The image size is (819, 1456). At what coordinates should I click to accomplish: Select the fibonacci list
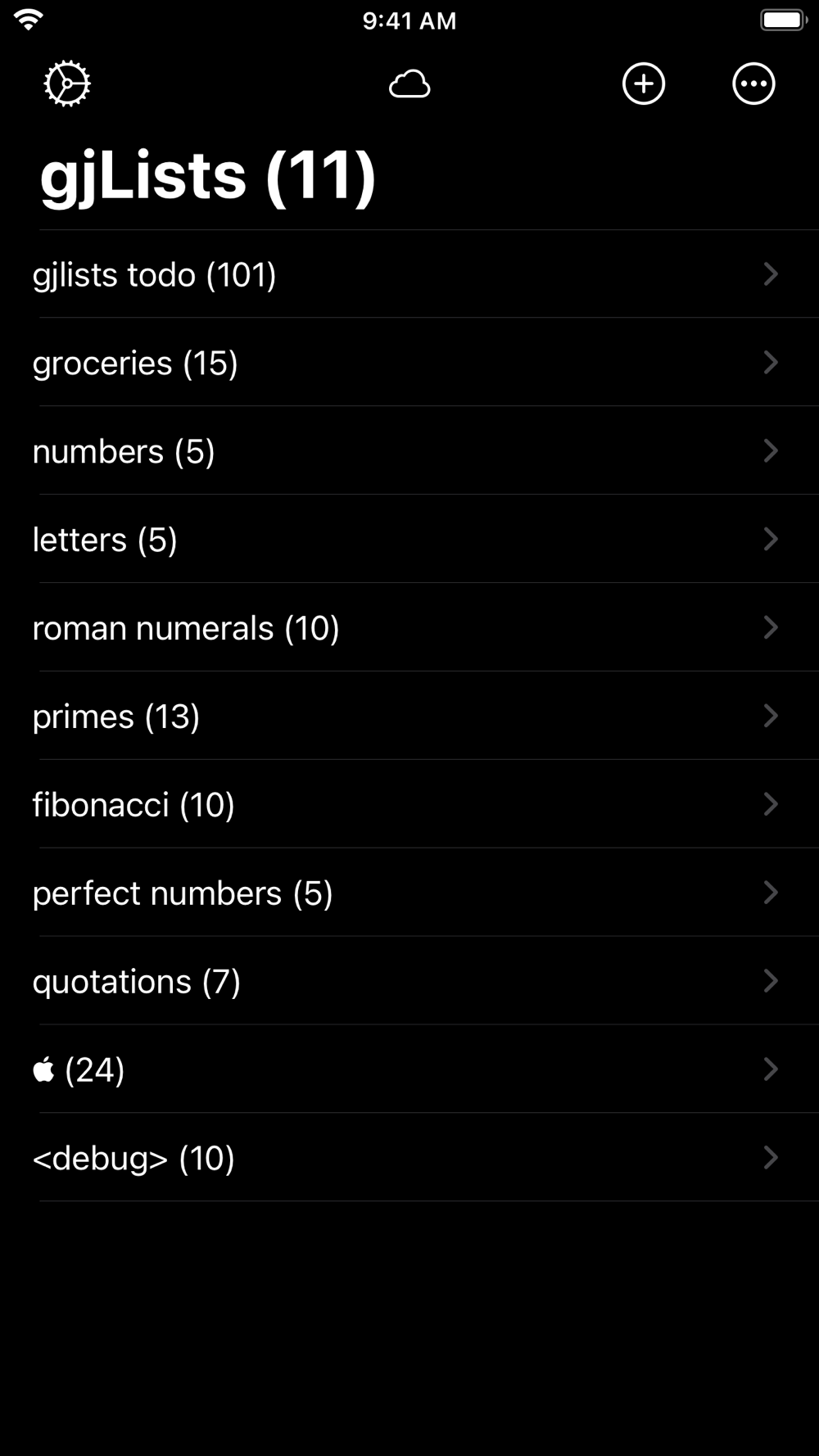409,805
